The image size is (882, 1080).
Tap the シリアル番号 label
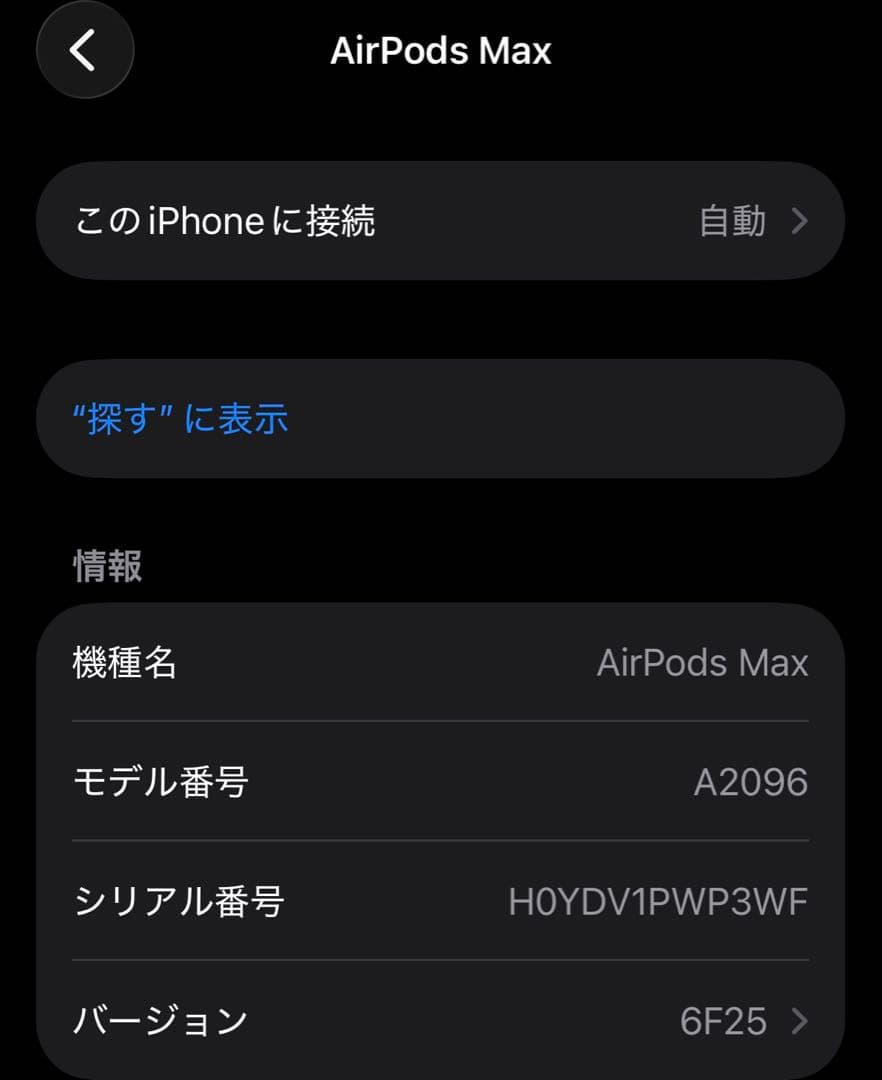click(x=177, y=900)
